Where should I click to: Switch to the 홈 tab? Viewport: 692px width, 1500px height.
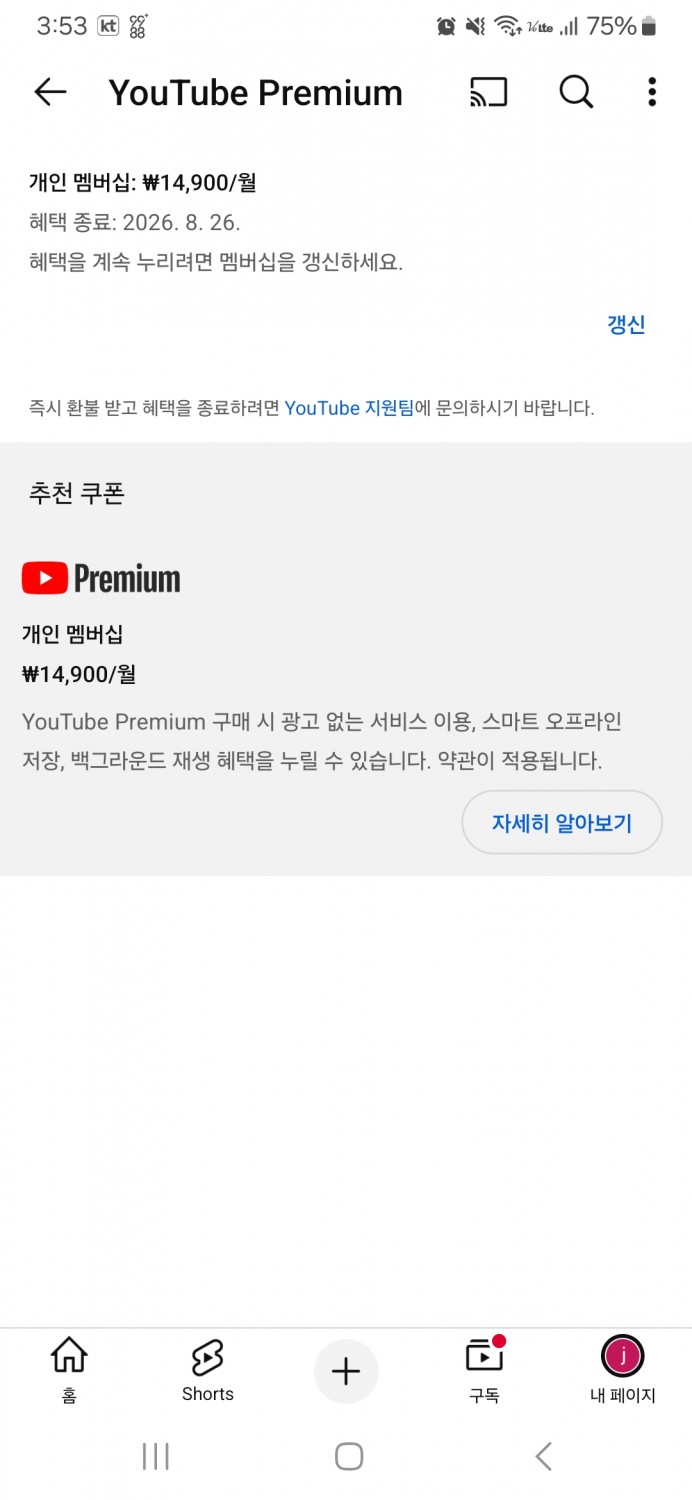[68, 1371]
